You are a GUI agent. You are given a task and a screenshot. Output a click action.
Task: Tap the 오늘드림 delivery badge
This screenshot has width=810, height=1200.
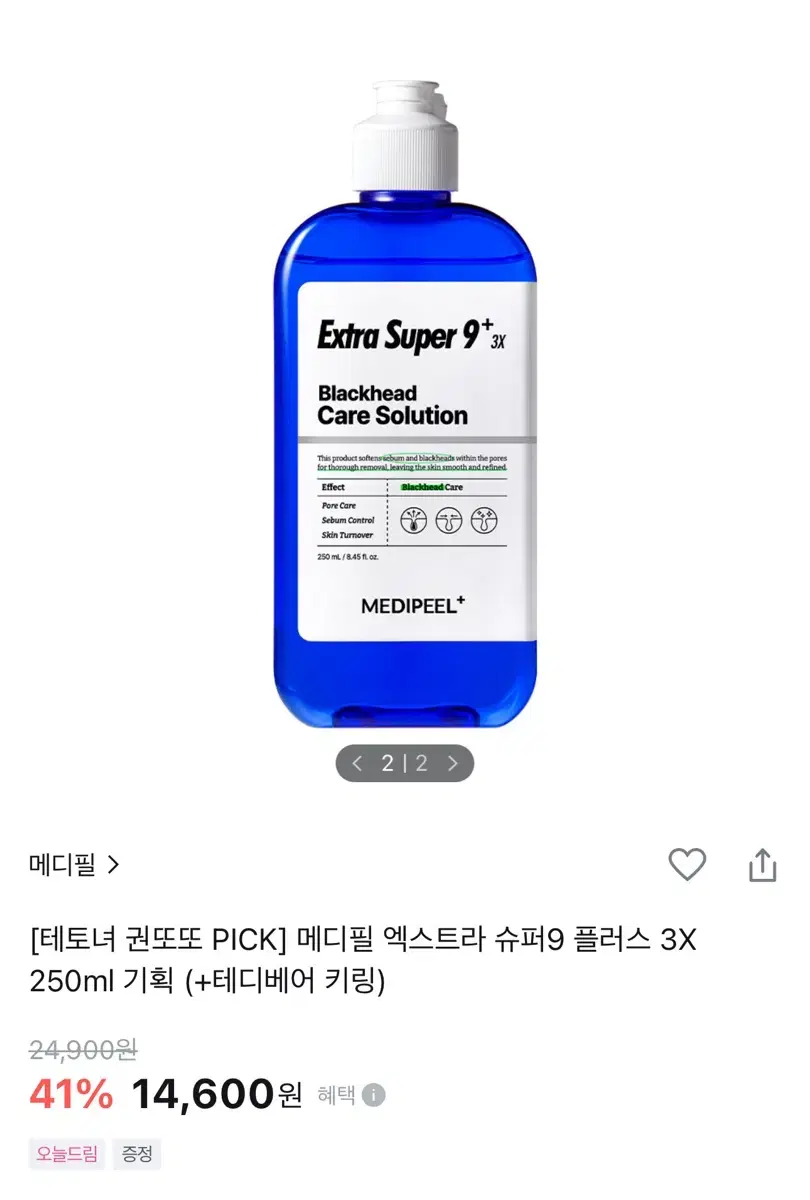tap(65, 1154)
